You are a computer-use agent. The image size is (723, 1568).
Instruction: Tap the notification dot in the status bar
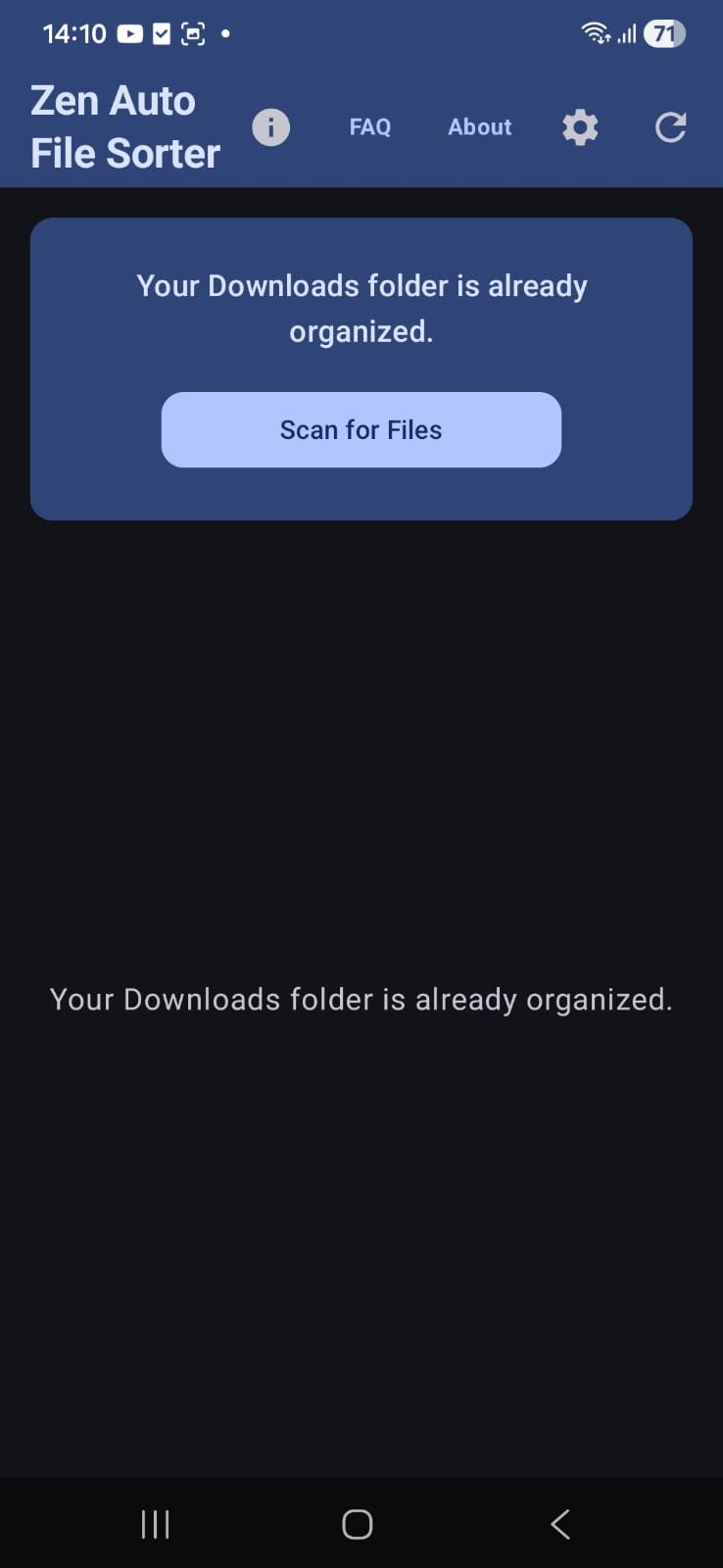coord(225,34)
